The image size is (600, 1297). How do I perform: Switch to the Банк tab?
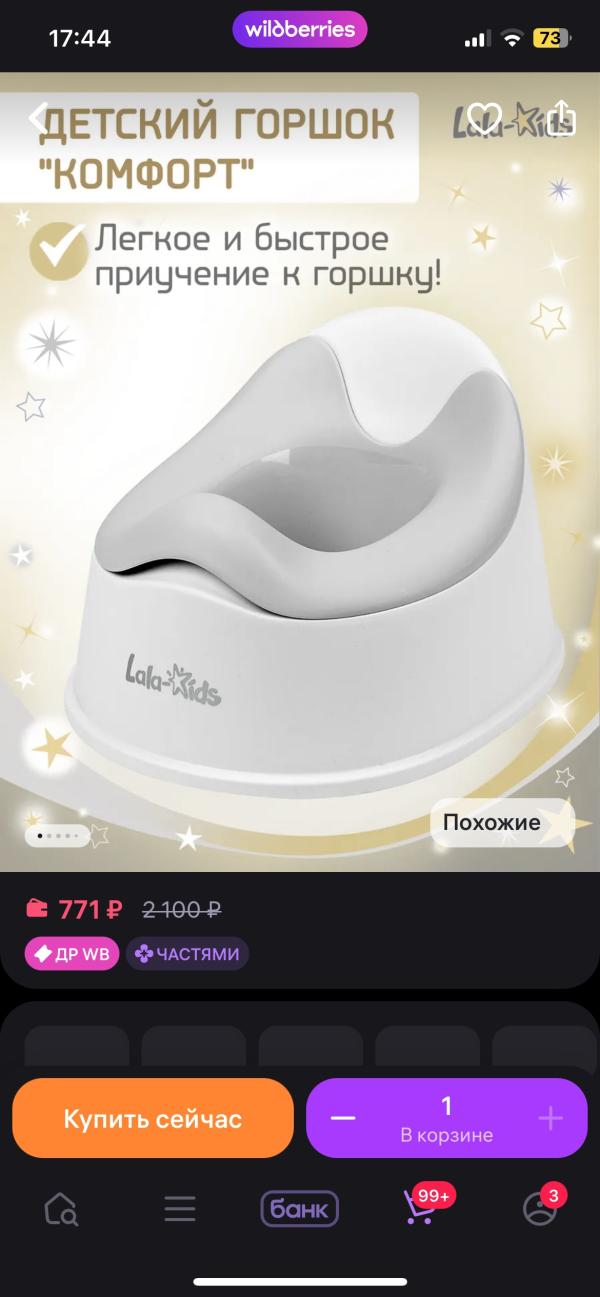point(300,1209)
